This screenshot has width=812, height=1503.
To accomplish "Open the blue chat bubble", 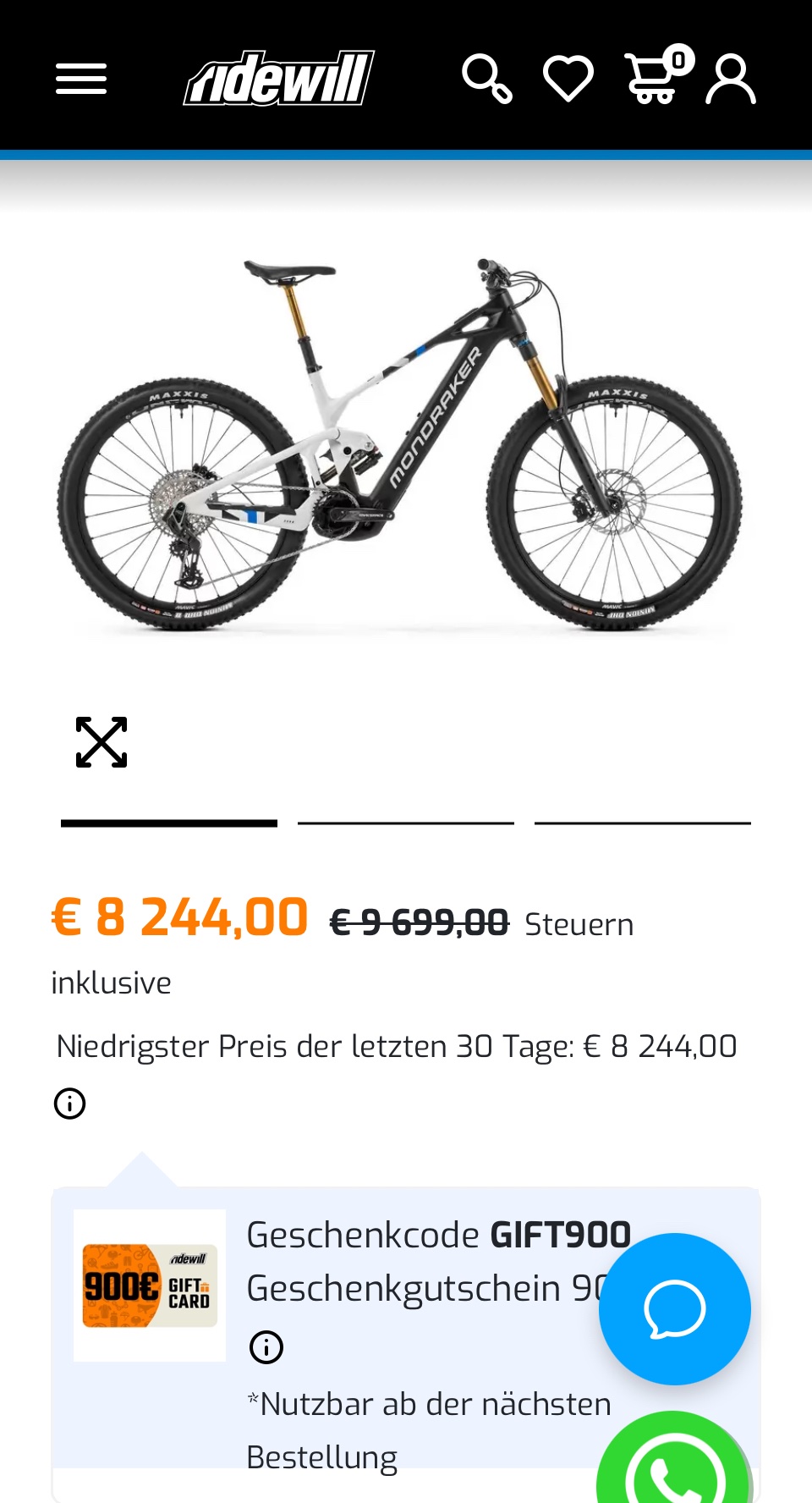I will pos(675,1309).
